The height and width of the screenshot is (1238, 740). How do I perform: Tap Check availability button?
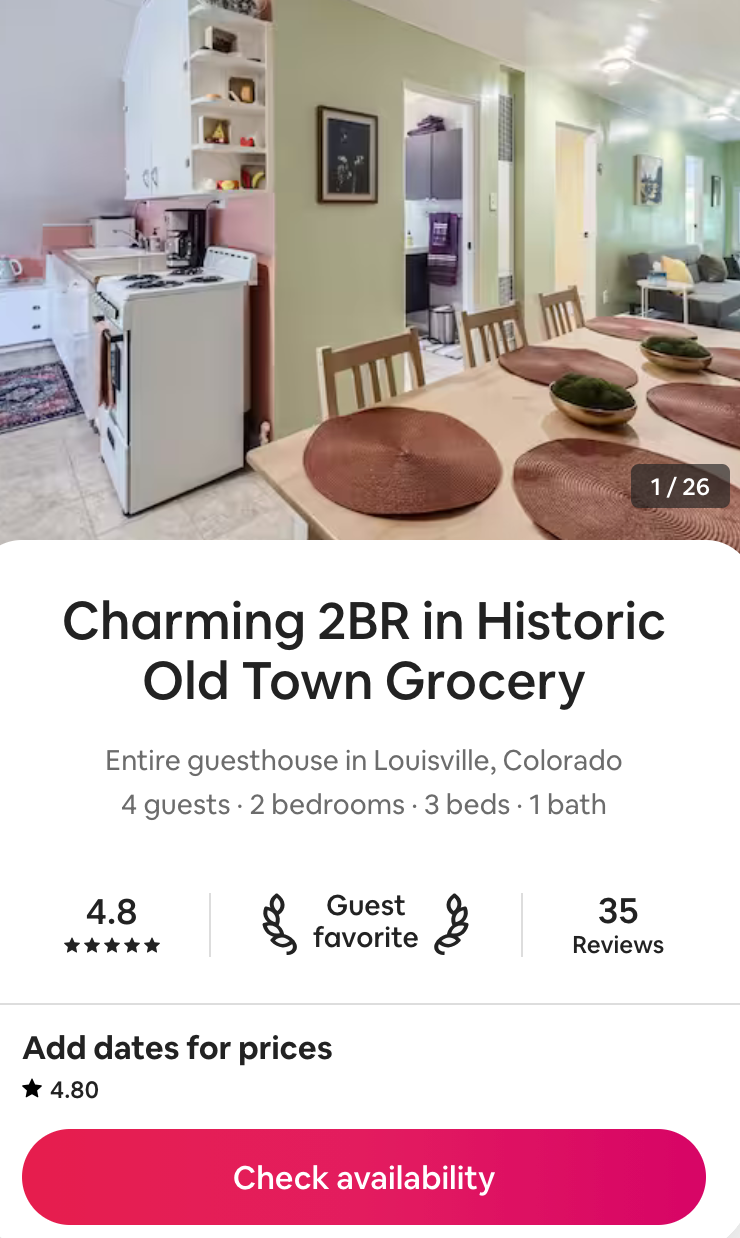364,1177
